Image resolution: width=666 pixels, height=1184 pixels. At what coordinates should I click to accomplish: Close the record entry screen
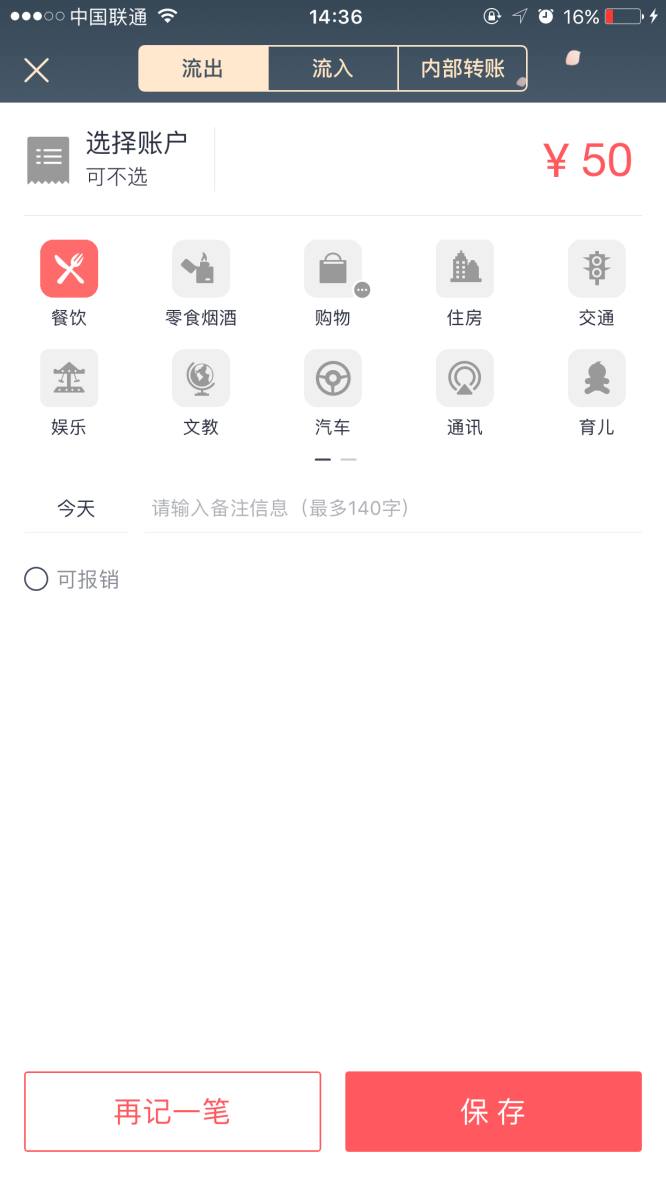(x=37, y=70)
